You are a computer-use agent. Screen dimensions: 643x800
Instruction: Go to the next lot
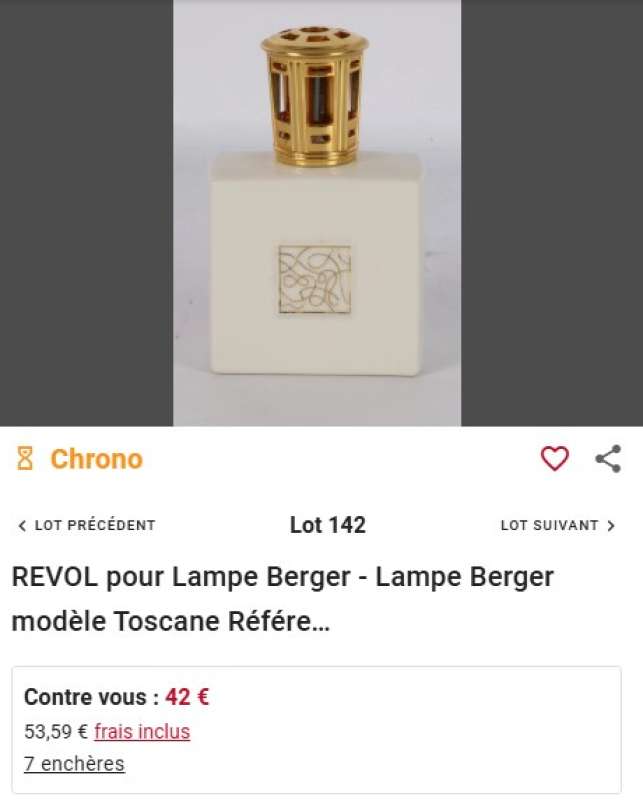[558, 525]
